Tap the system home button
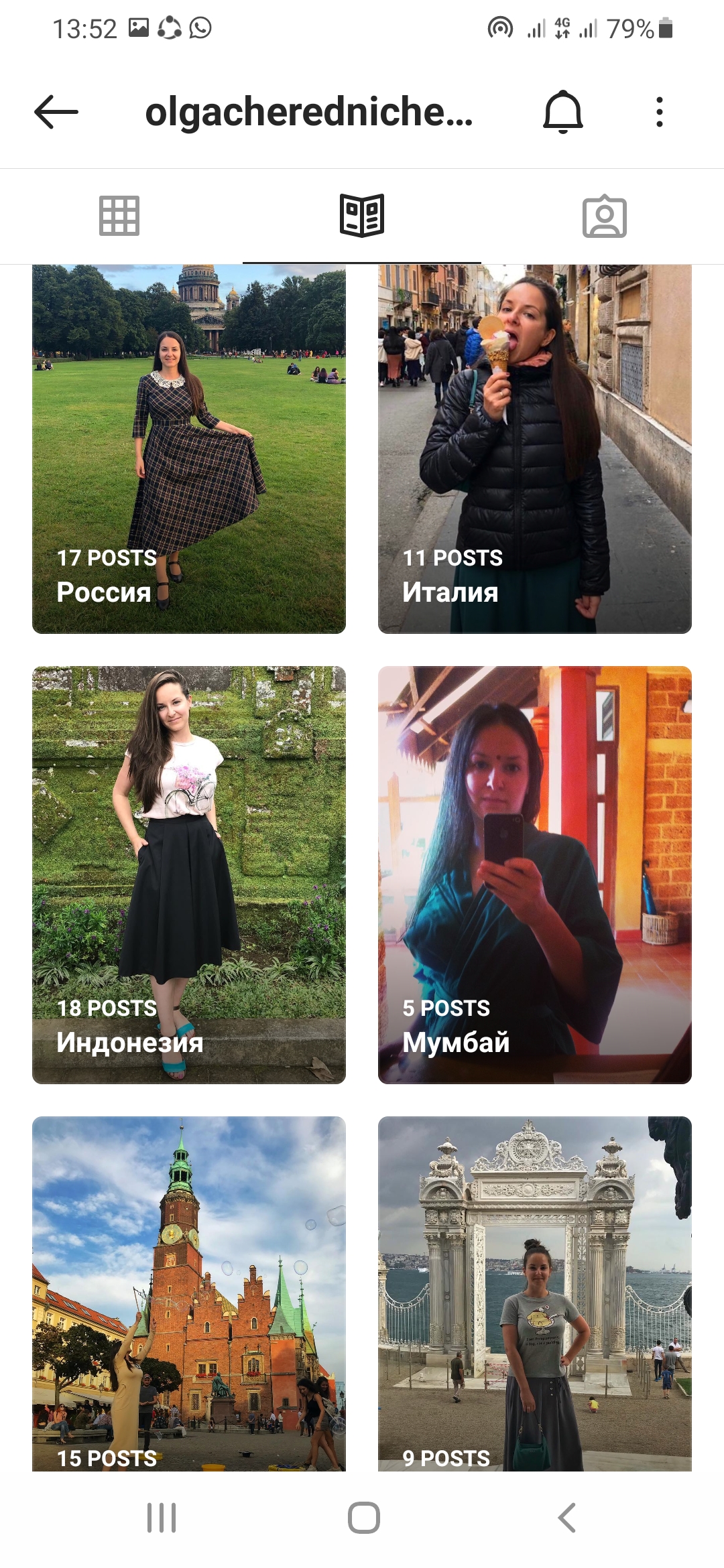The image size is (724, 1568). click(363, 1518)
